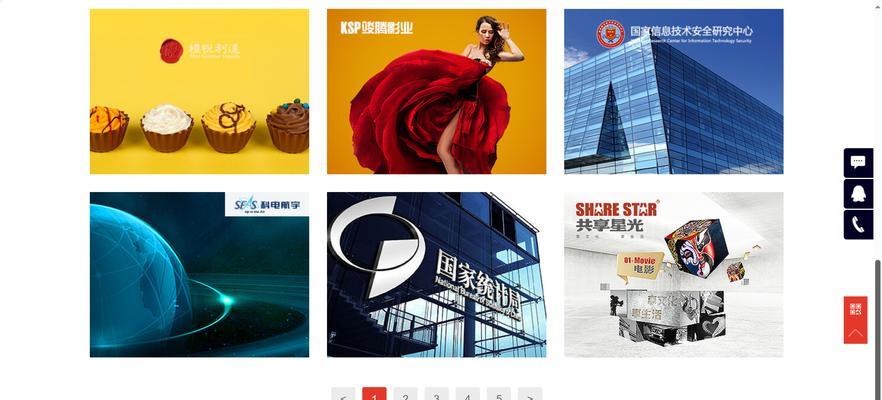
Task: Select page 1 in pagination
Action: pos(374,394)
